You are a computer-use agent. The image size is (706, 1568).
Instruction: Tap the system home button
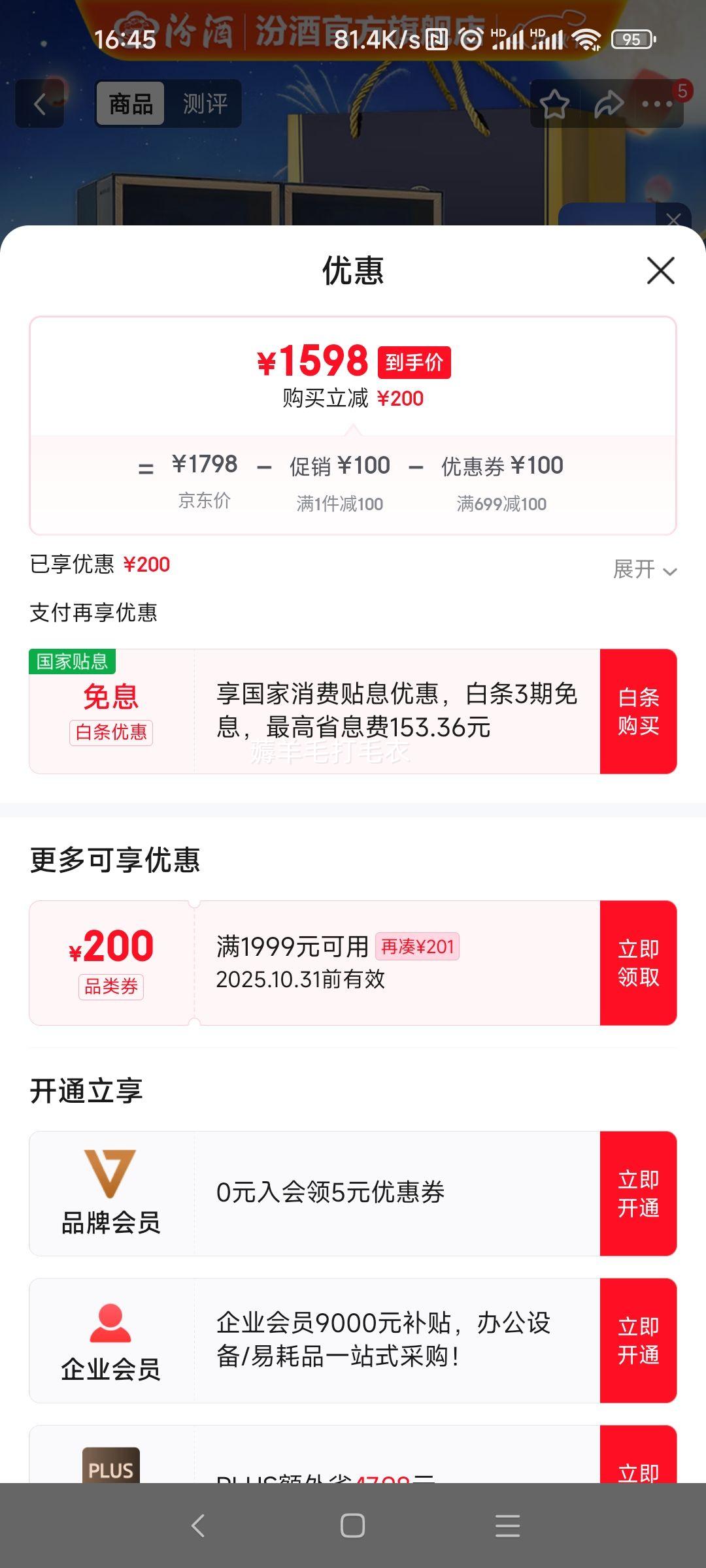tap(352, 1526)
